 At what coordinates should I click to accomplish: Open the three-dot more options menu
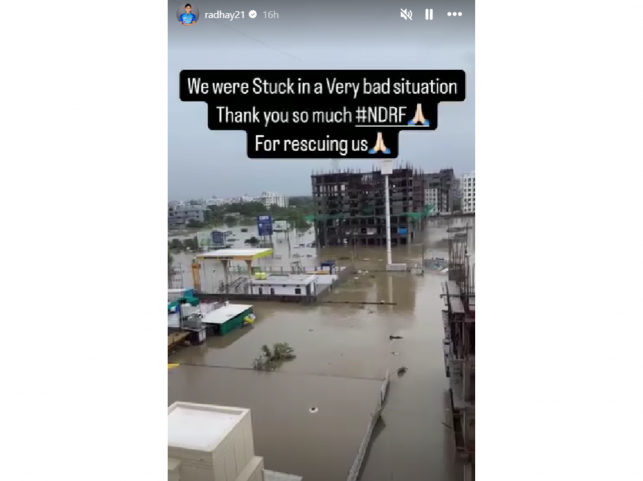[455, 15]
